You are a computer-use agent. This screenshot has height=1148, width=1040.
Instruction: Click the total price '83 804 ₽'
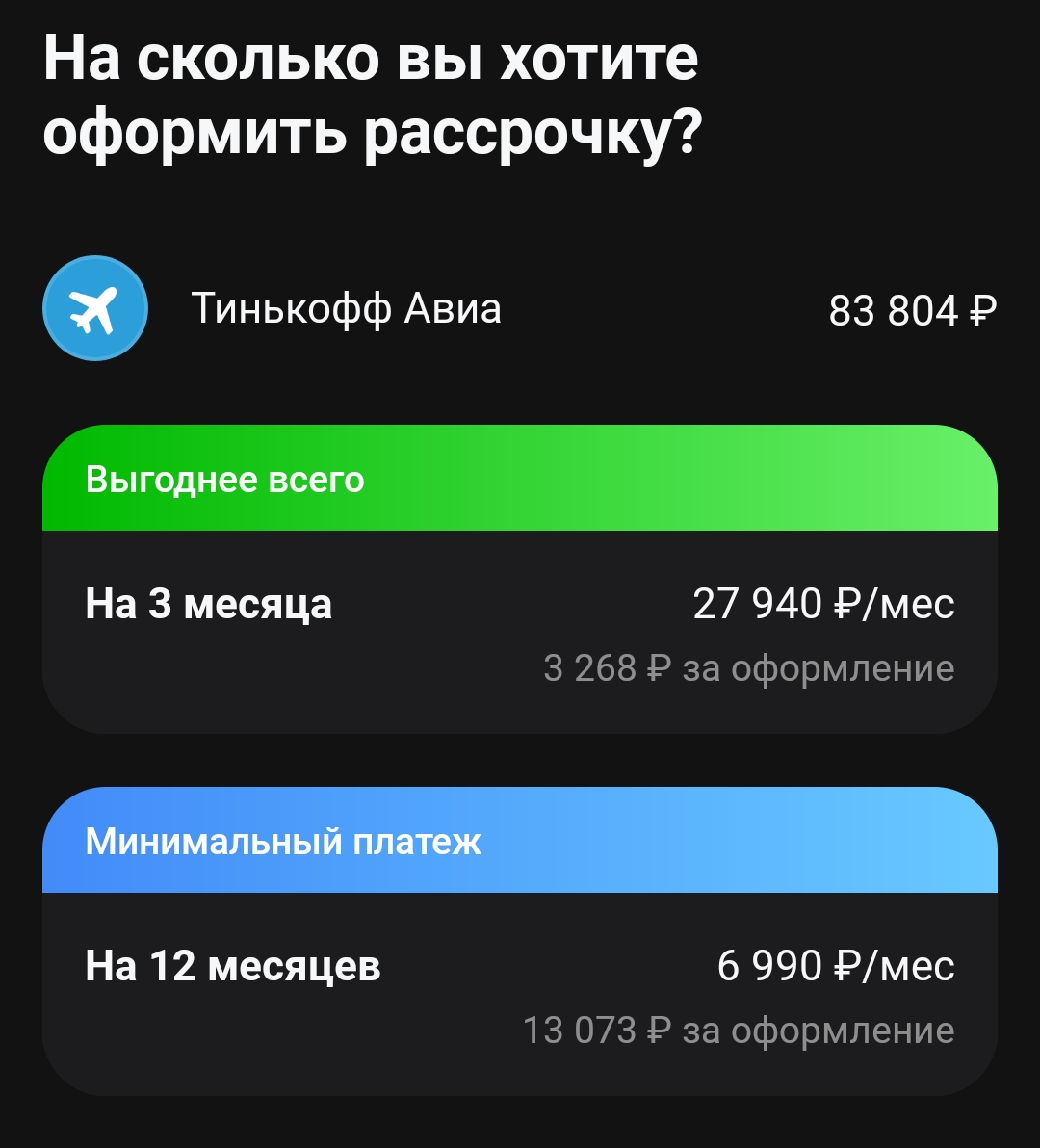point(912,310)
